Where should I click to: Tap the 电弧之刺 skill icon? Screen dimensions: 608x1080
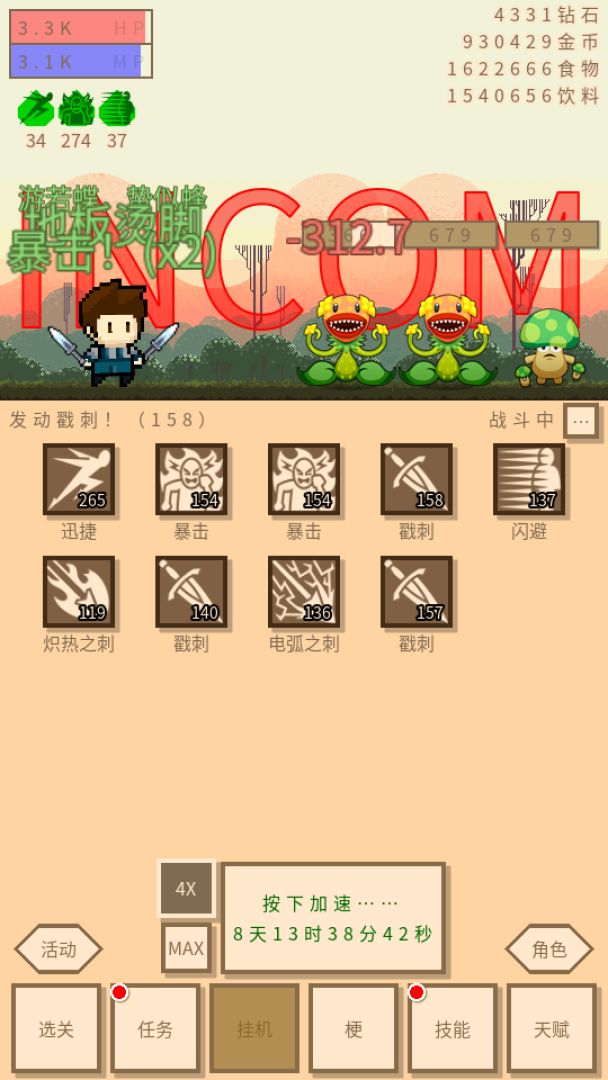click(x=304, y=592)
